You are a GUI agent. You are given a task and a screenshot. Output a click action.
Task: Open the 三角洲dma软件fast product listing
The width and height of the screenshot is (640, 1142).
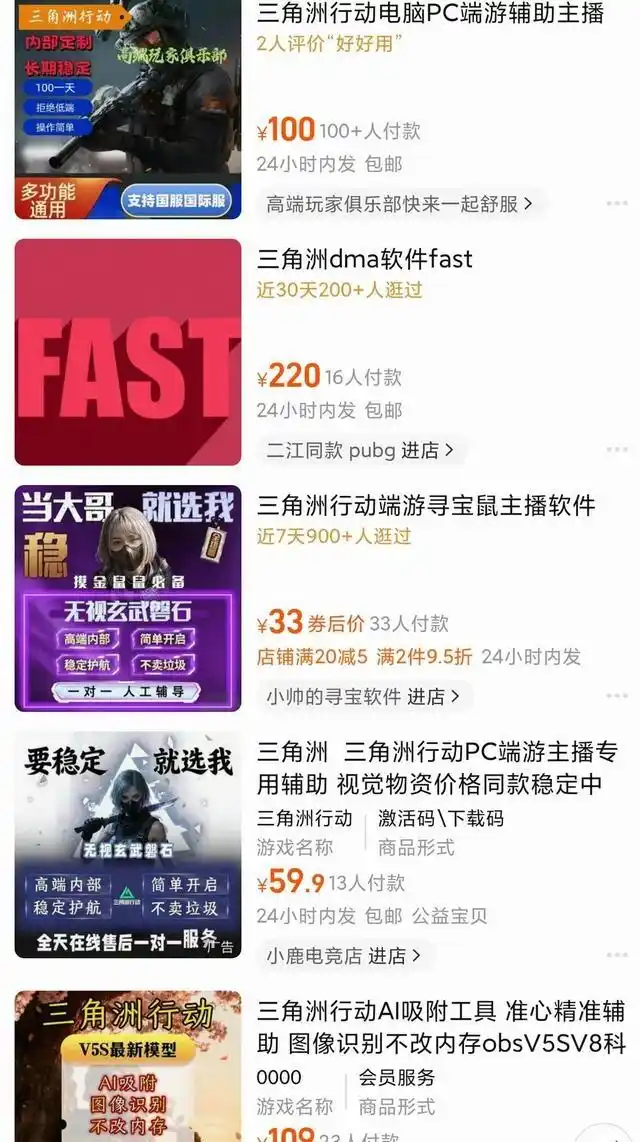tap(364, 260)
